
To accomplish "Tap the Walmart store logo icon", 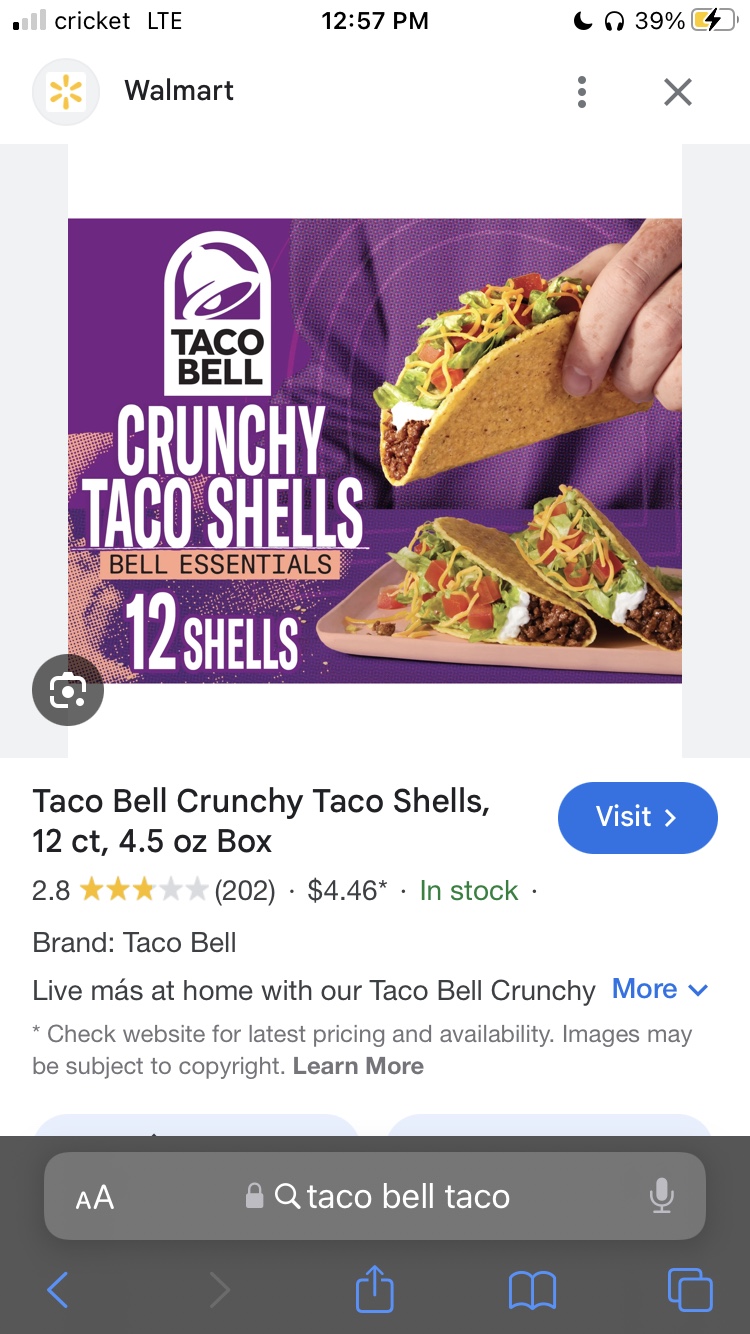I will tap(66, 91).
